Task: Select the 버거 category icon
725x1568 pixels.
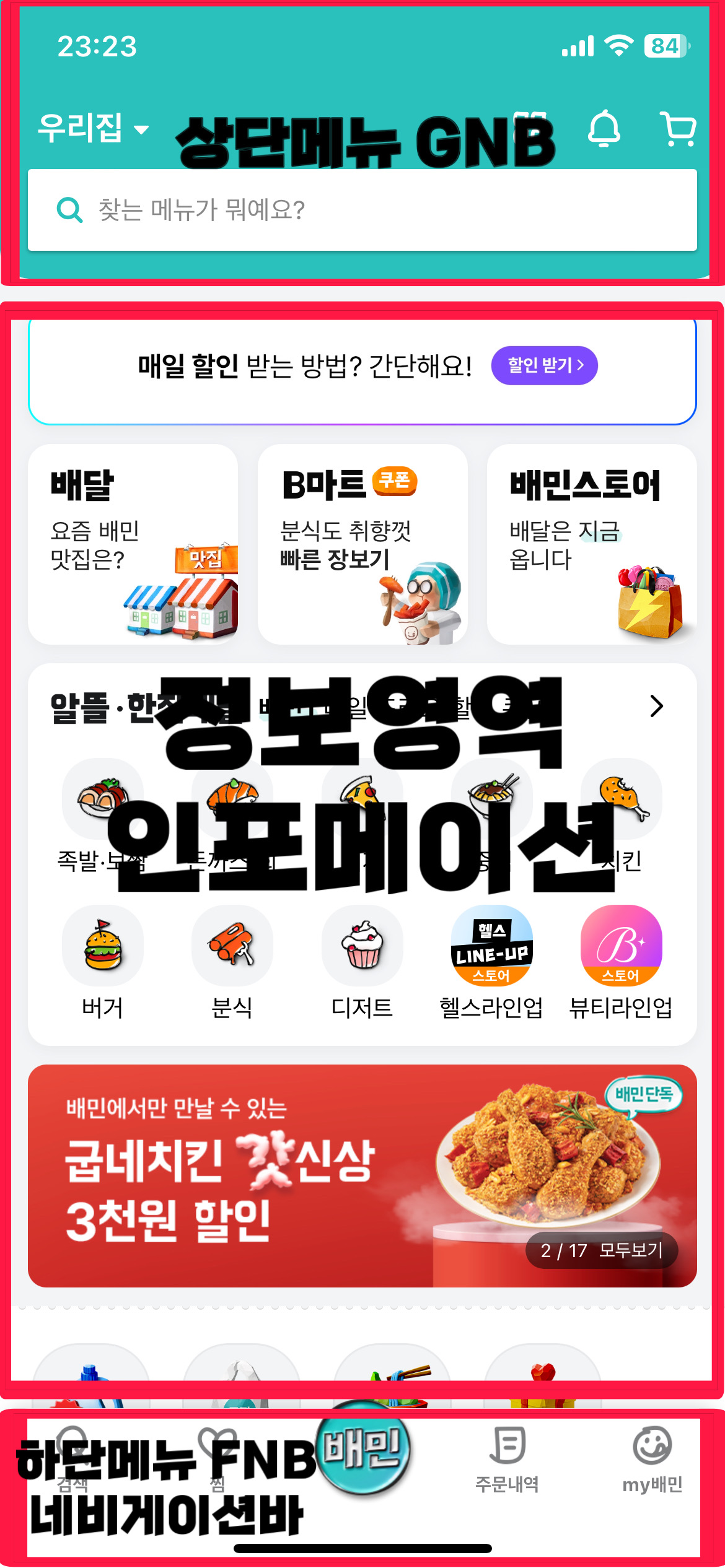Action: (x=102, y=946)
